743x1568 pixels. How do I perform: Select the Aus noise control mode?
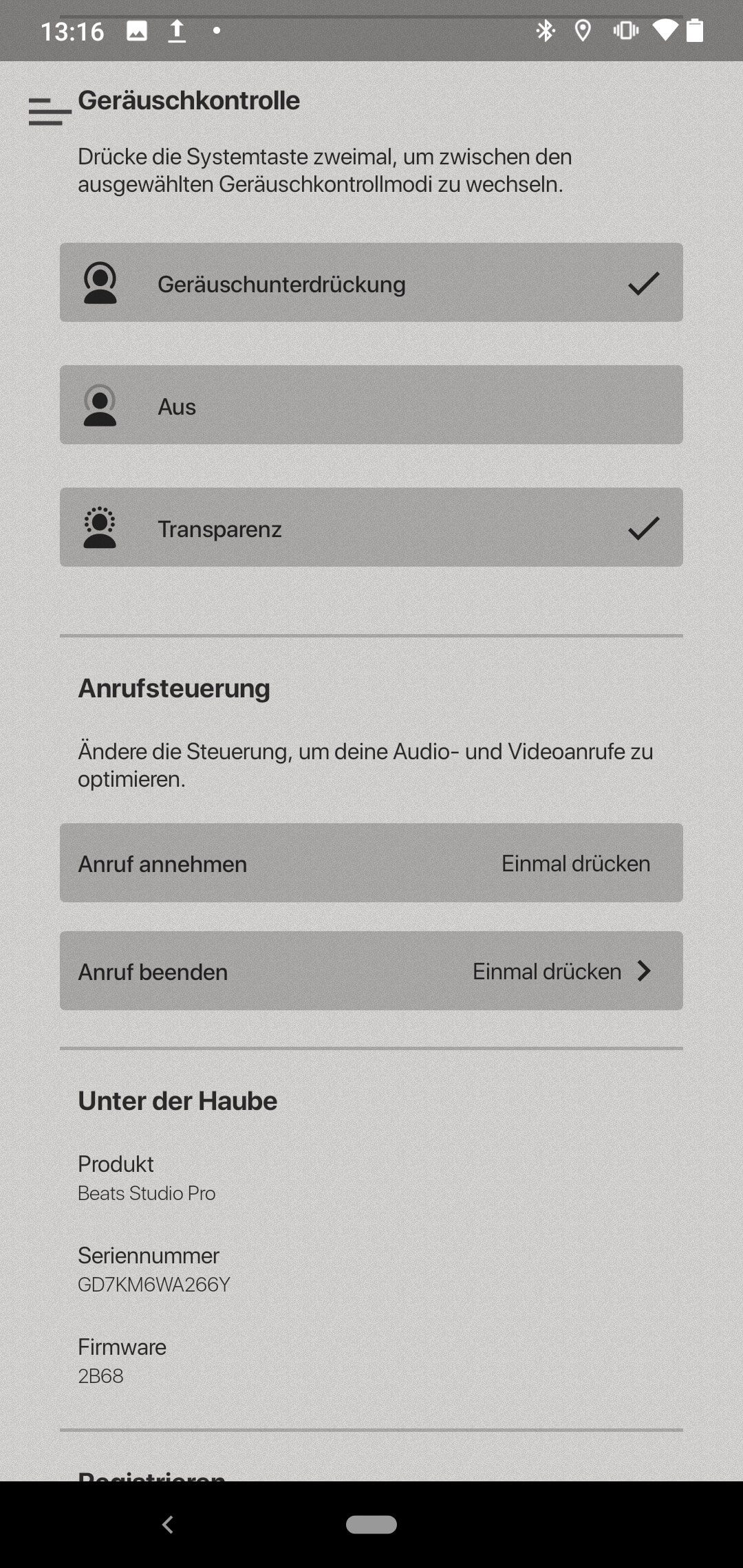point(371,405)
